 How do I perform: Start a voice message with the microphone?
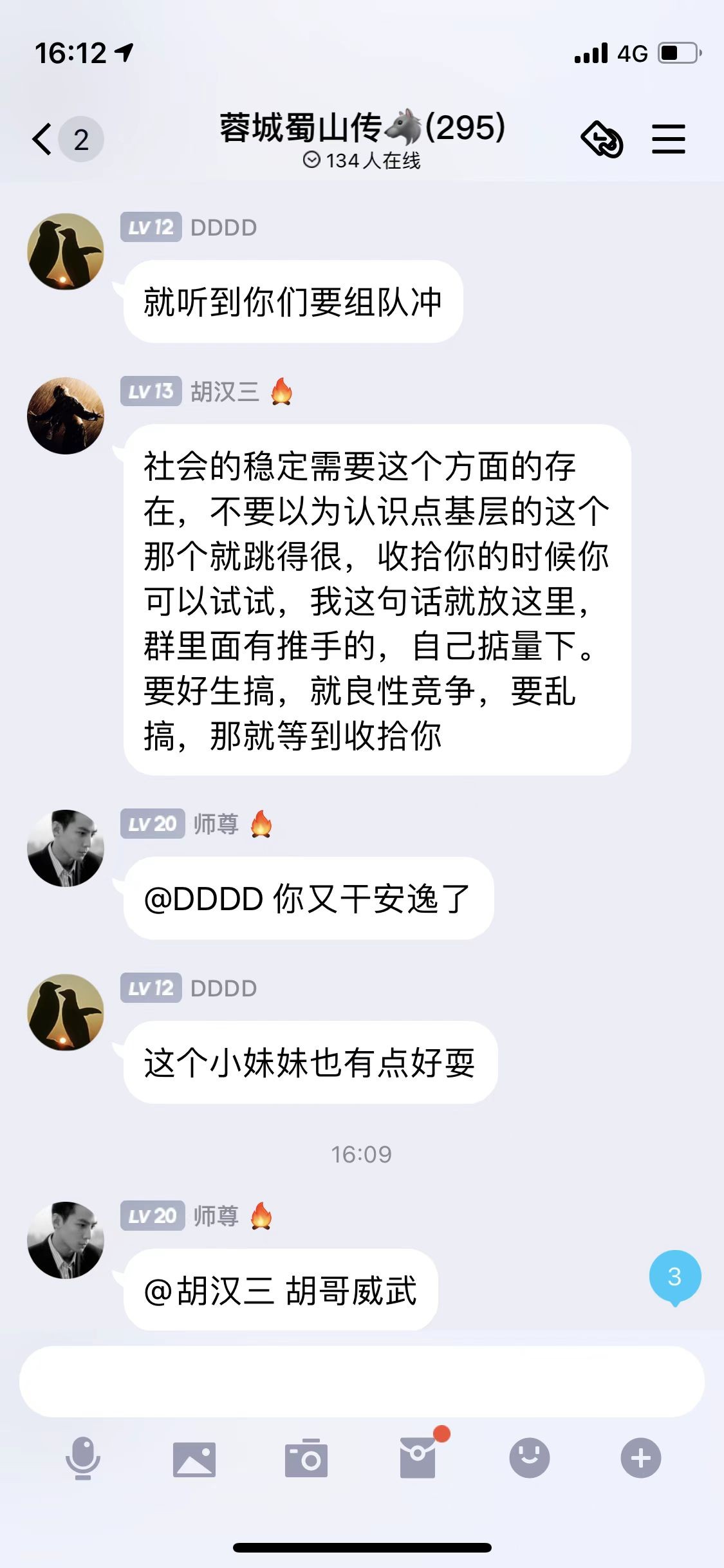point(83,1459)
